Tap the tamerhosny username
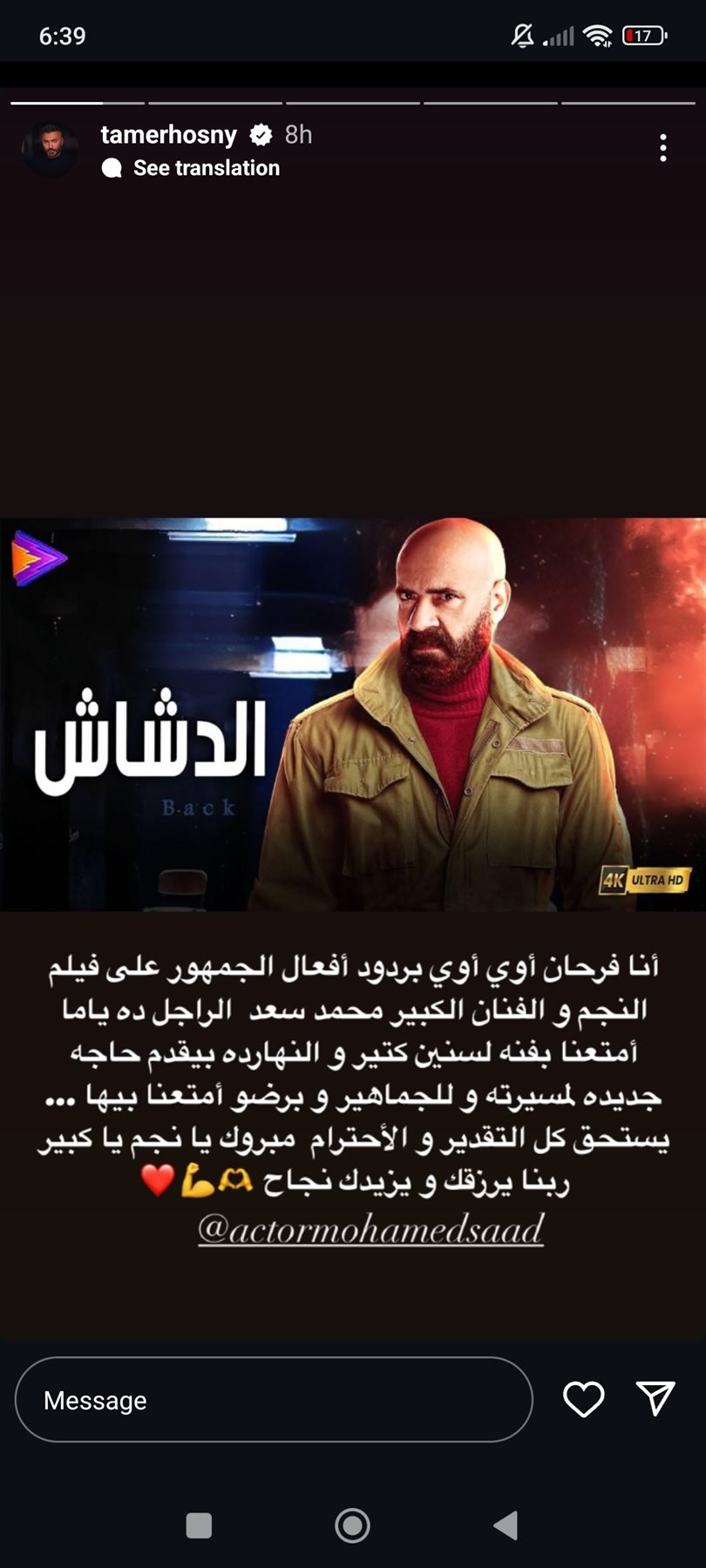The width and height of the screenshot is (706, 1568). coord(168,135)
